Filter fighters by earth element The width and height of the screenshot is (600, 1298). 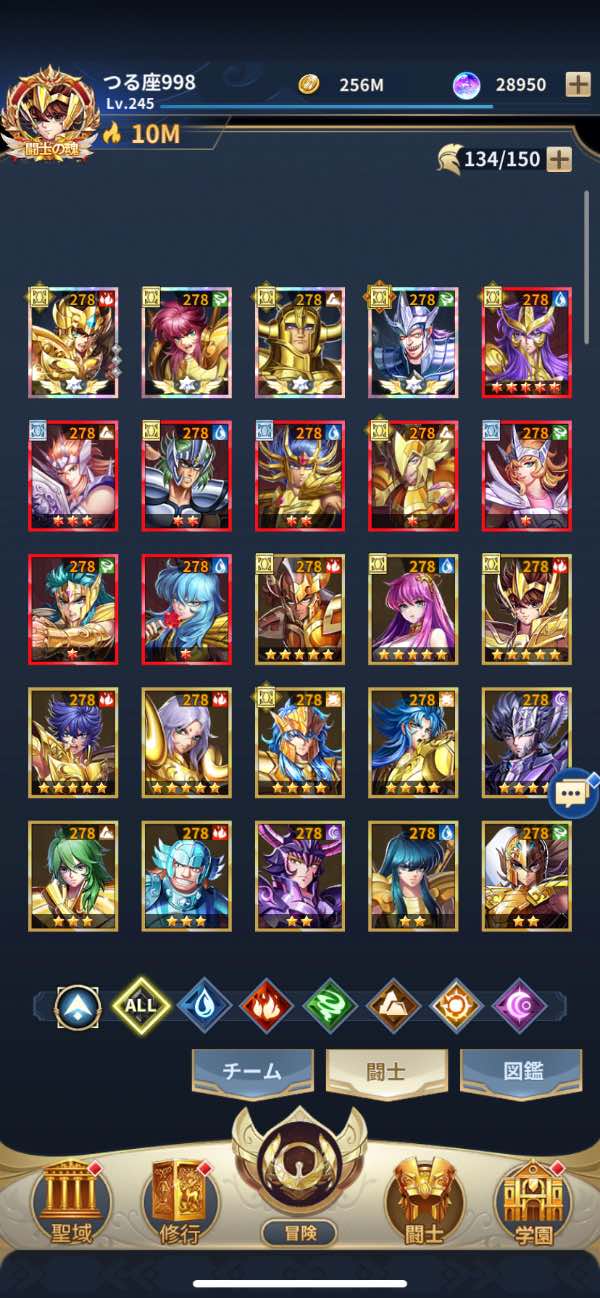click(x=393, y=1005)
